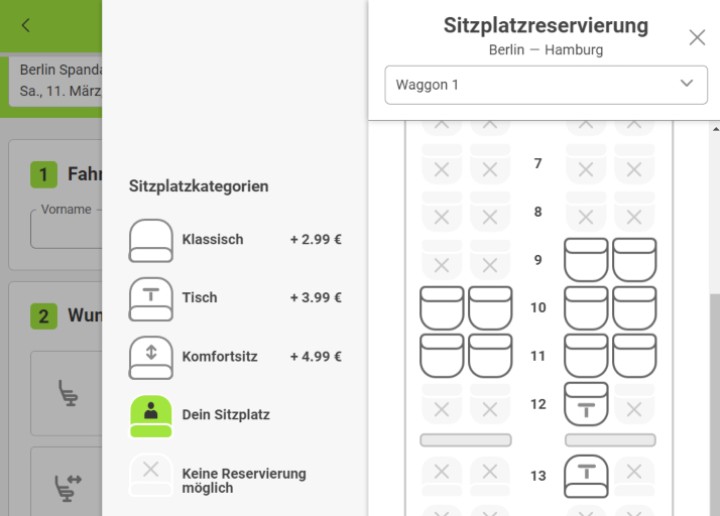The width and height of the screenshot is (720, 516).
Task: Close the Sitzplatzreservierung dialog
Action: point(697,38)
